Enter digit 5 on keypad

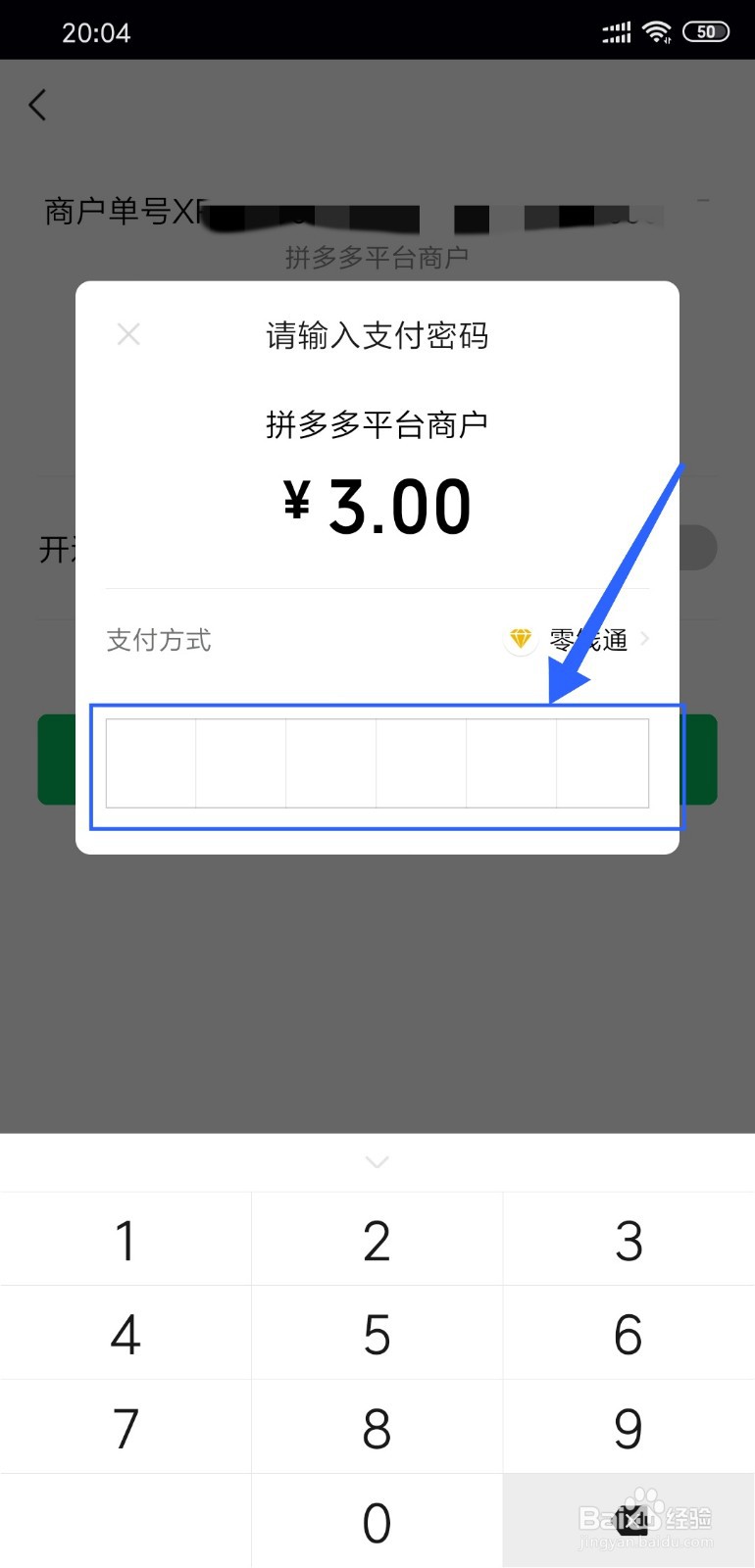[377, 1335]
